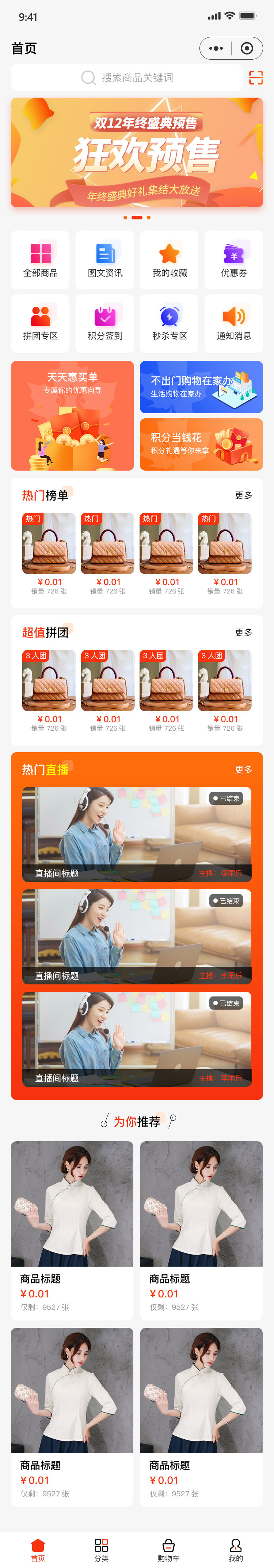
Task: Close the mini program via the circle button
Action: 247,48
